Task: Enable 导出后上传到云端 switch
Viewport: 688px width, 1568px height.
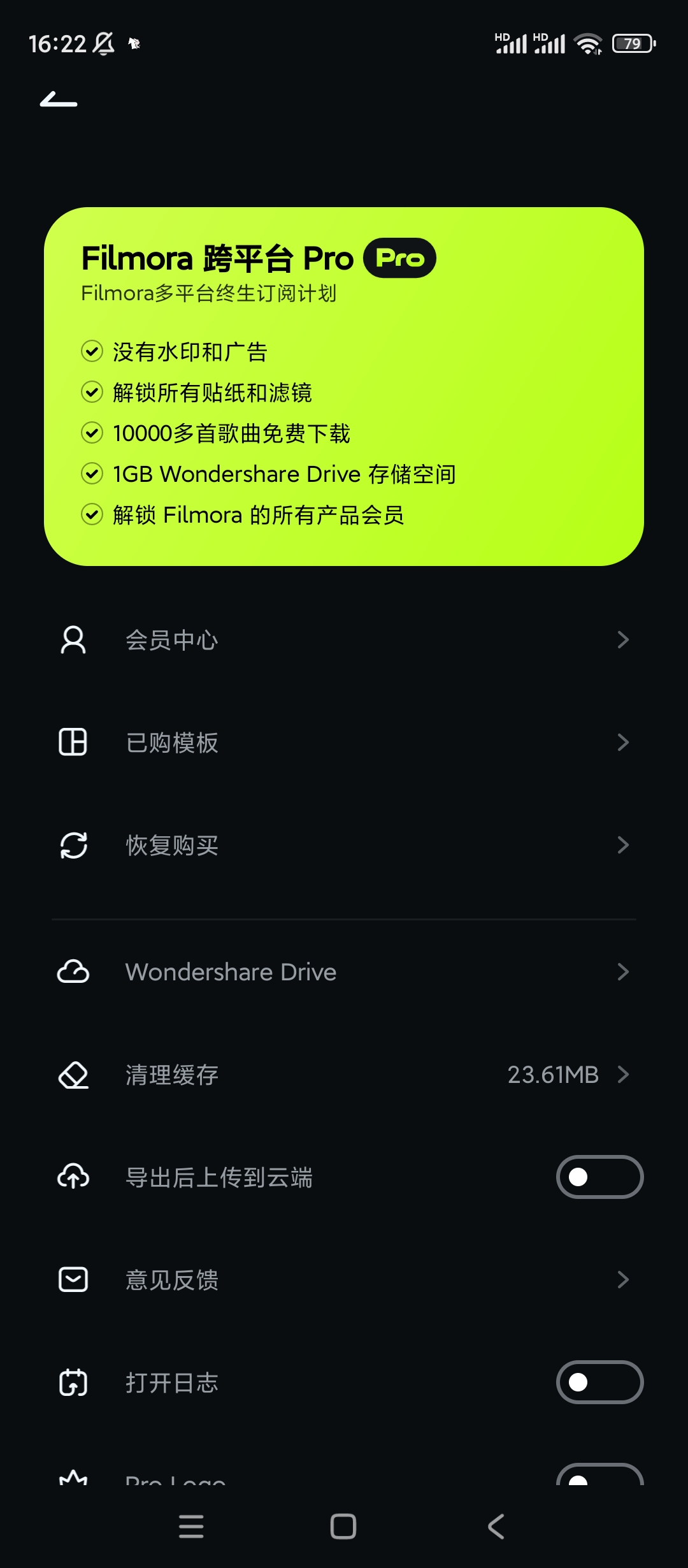Action: [x=599, y=1177]
